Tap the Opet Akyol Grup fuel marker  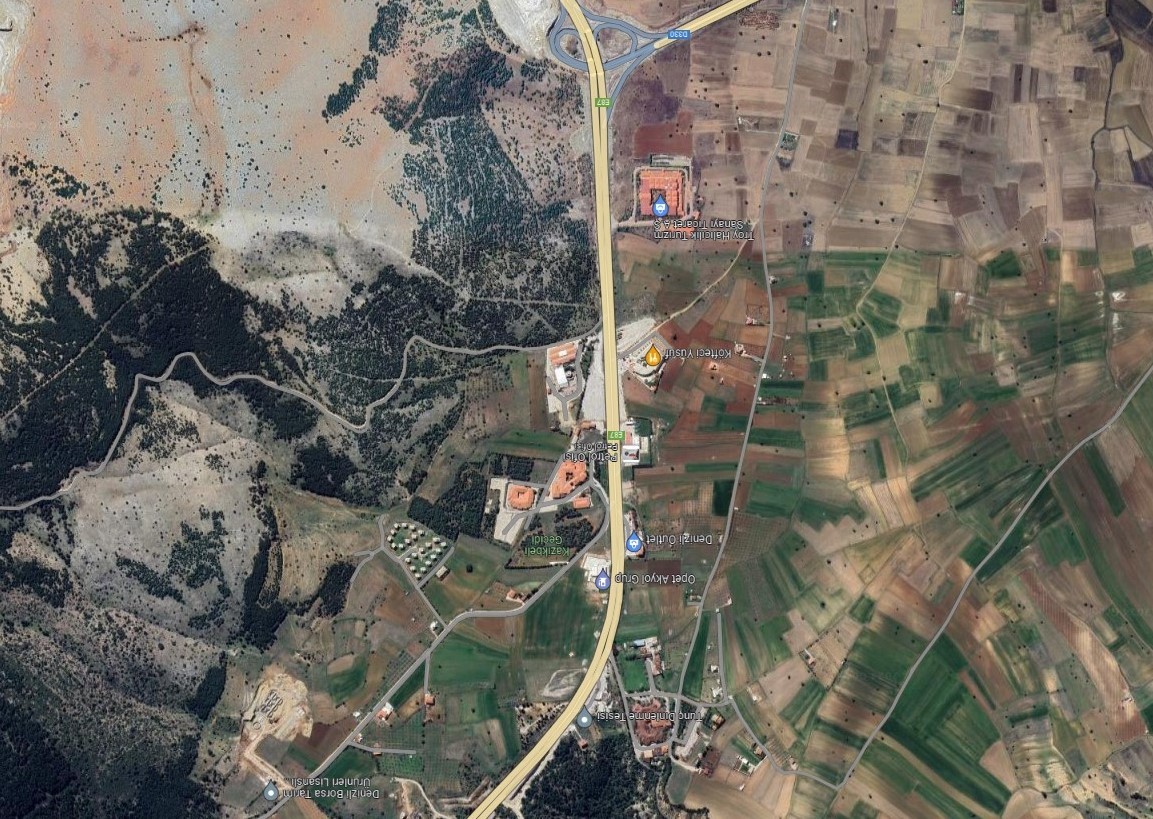[x=602, y=579]
